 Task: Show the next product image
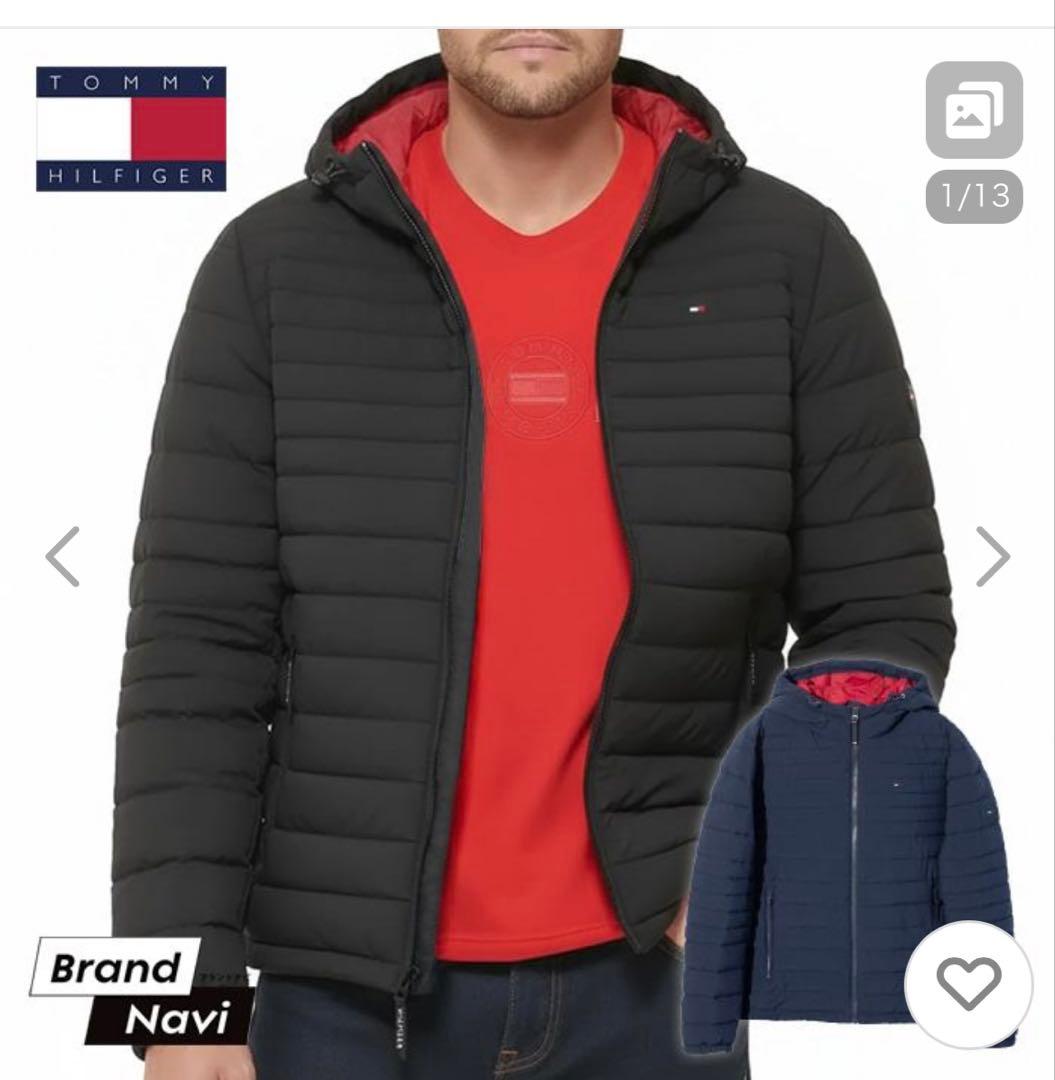click(x=992, y=556)
